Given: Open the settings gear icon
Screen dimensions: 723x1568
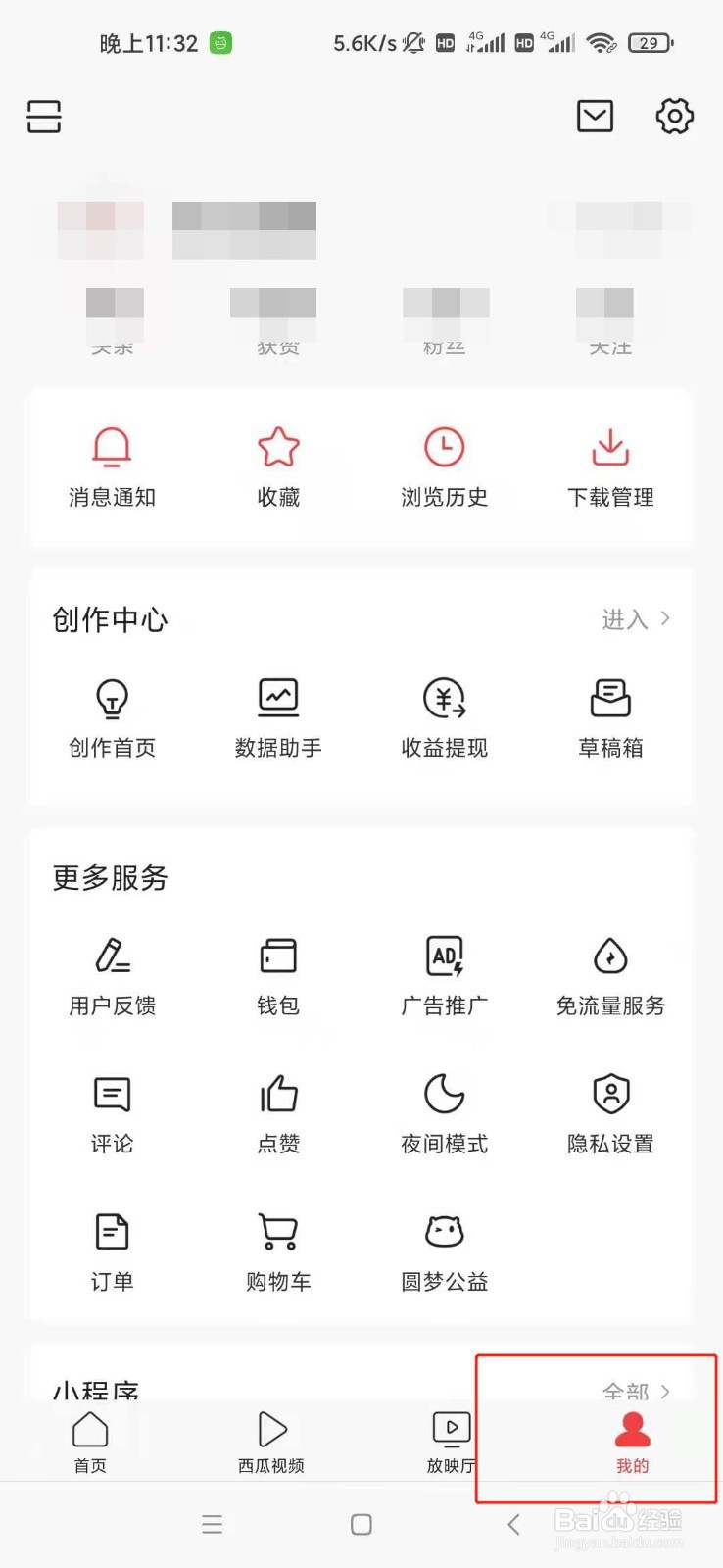Looking at the screenshot, I should (x=674, y=116).
